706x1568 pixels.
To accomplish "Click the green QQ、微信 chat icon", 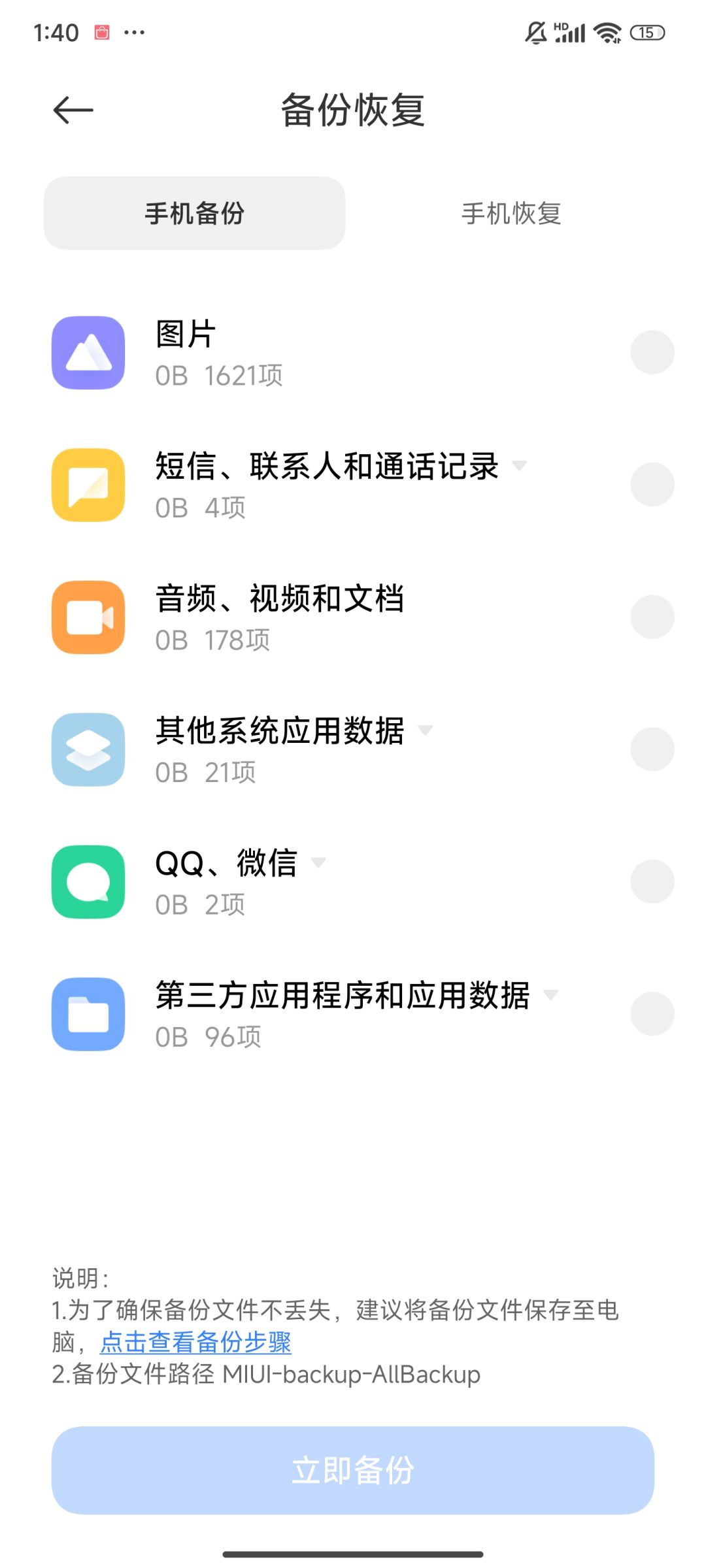I will (88, 881).
